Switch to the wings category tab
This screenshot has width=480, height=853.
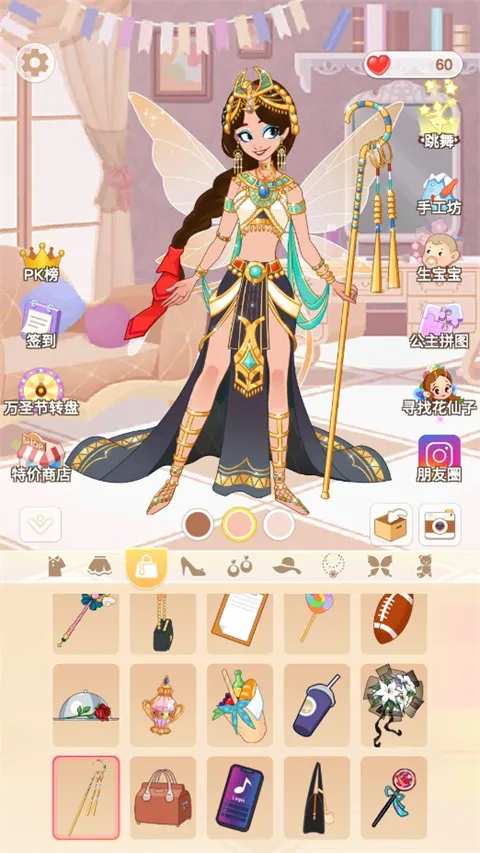379,566
